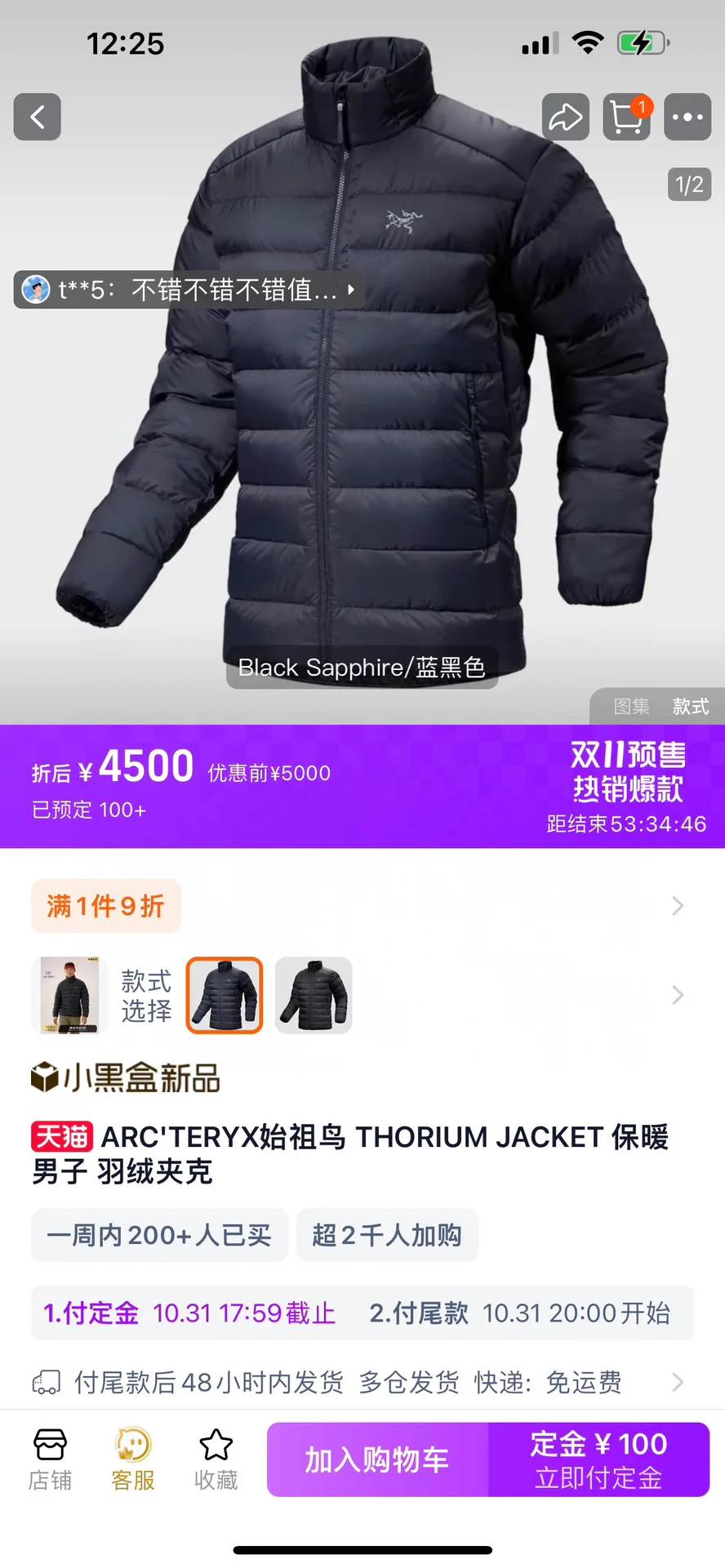Select the blue-black jacket style thumbnail
Viewport: 725px width, 1568px height.
(x=225, y=995)
